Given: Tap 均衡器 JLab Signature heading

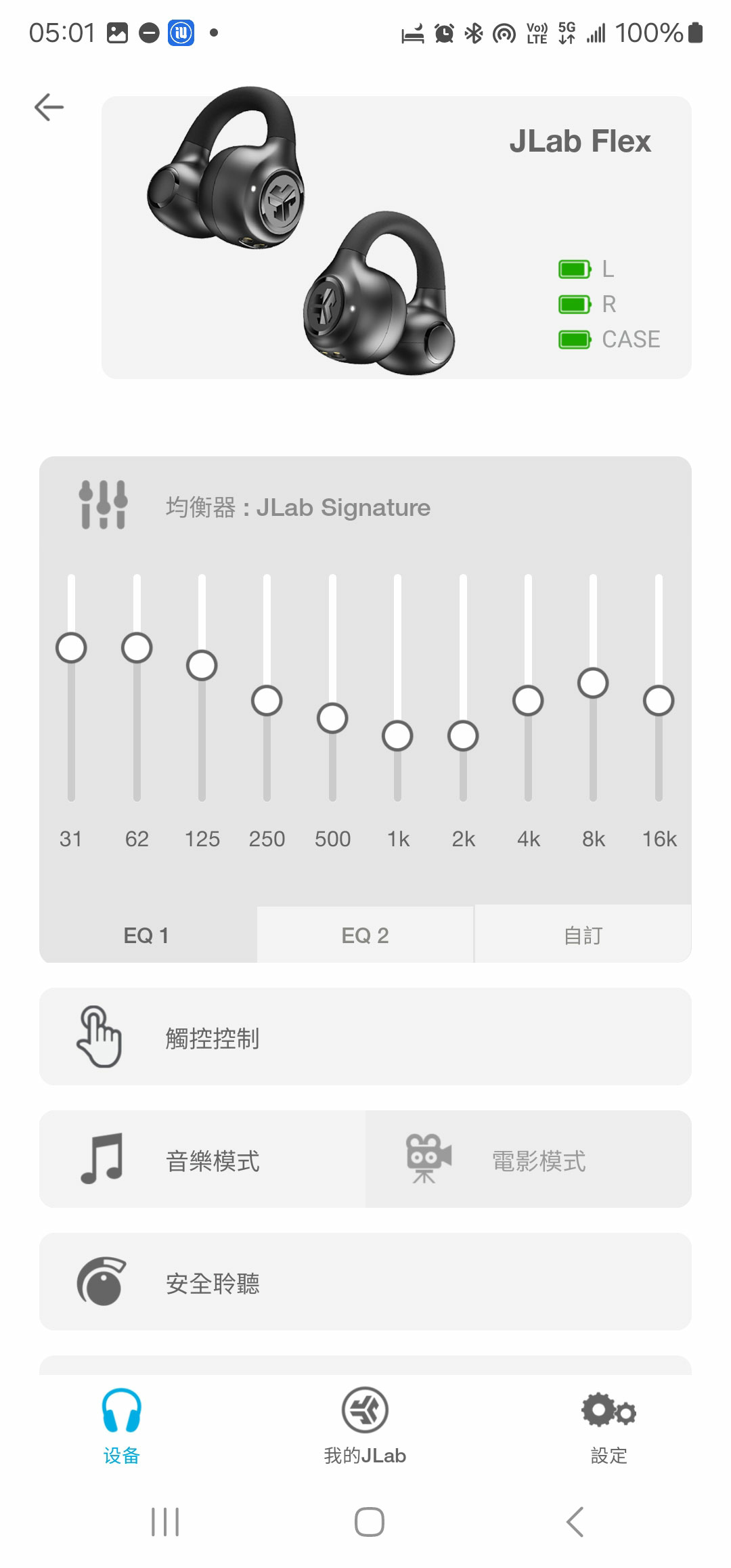Looking at the screenshot, I should click(x=298, y=506).
